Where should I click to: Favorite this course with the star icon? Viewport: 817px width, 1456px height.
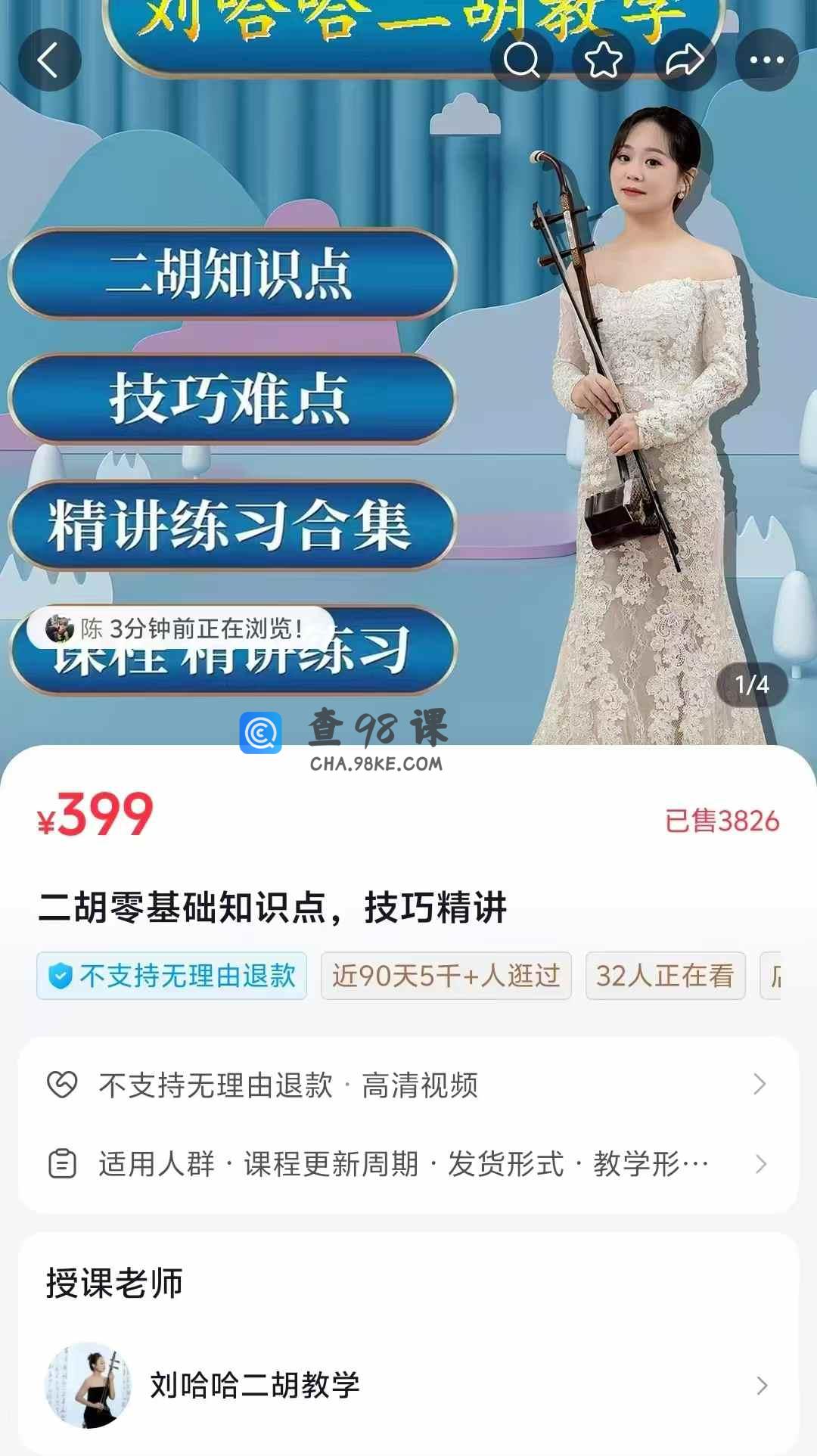603,61
